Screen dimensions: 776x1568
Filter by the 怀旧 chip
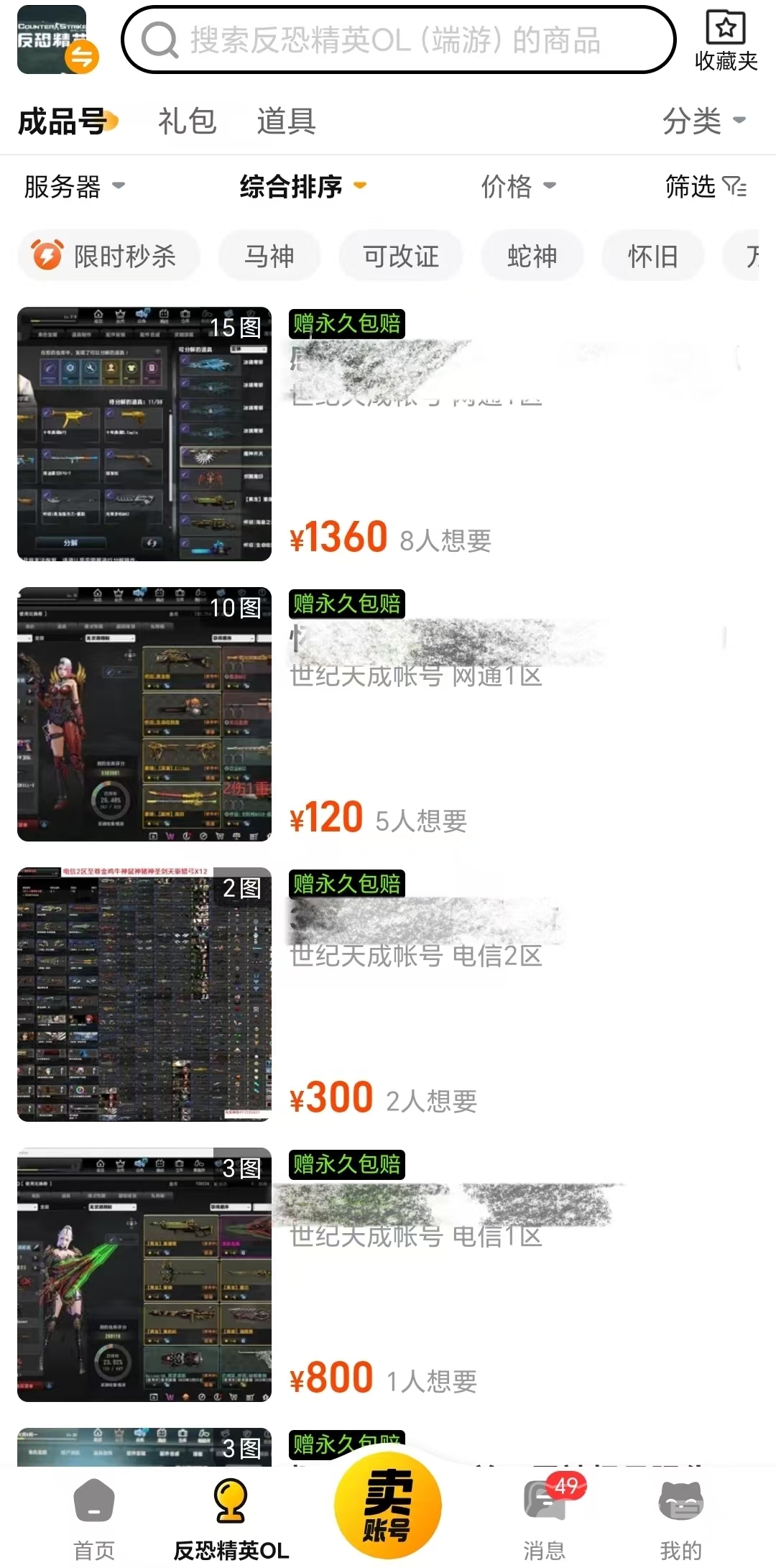pyautogui.click(x=652, y=256)
